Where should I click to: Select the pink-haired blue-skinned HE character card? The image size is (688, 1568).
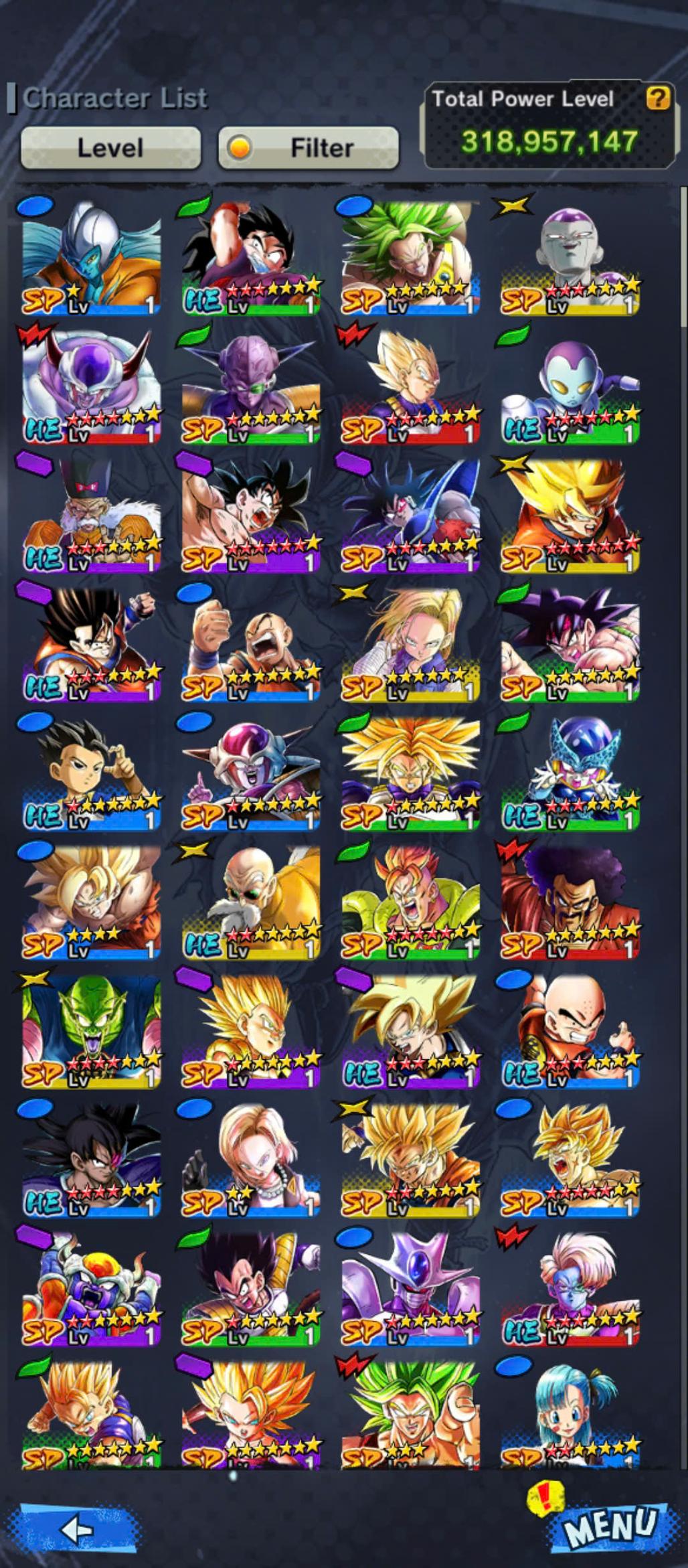pyautogui.click(x=570, y=1287)
